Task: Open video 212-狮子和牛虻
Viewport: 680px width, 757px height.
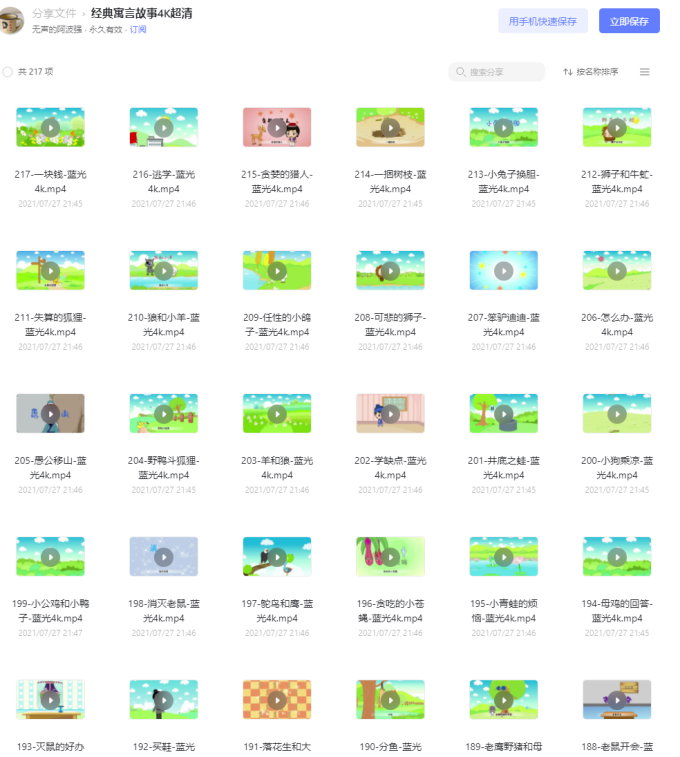Action: coord(617,128)
